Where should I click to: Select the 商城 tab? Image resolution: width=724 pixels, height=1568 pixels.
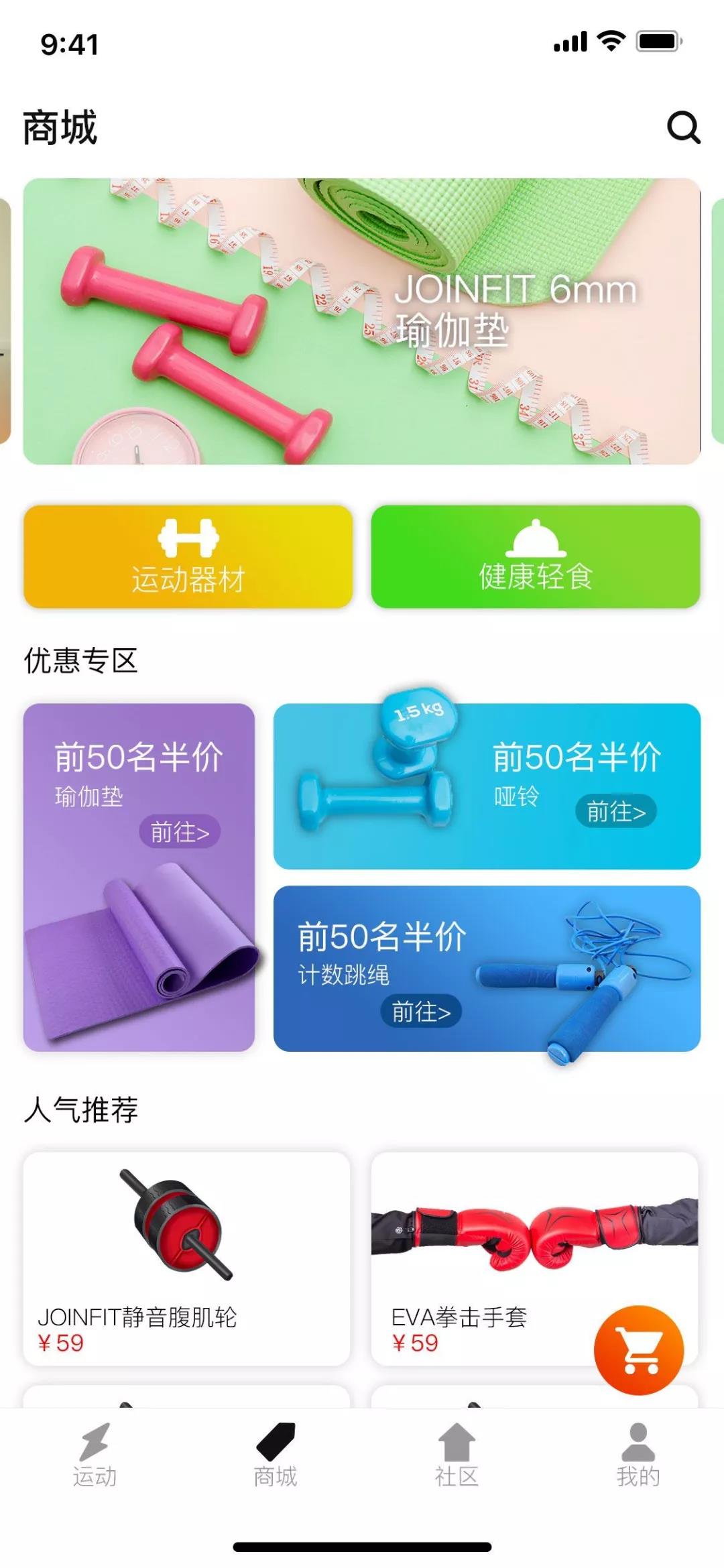pyautogui.click(x=275, y=1455)
